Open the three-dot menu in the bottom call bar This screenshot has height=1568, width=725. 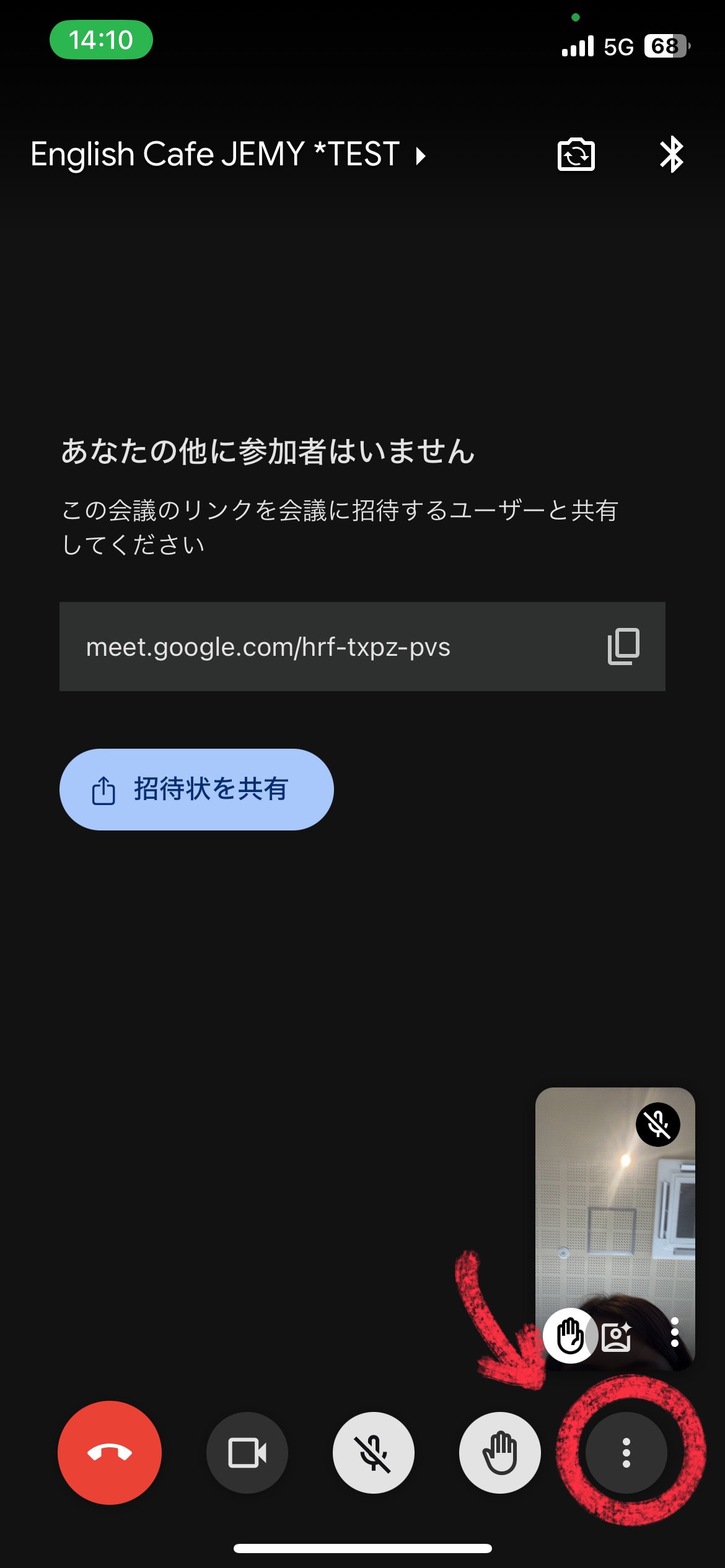pos(626,1452)
